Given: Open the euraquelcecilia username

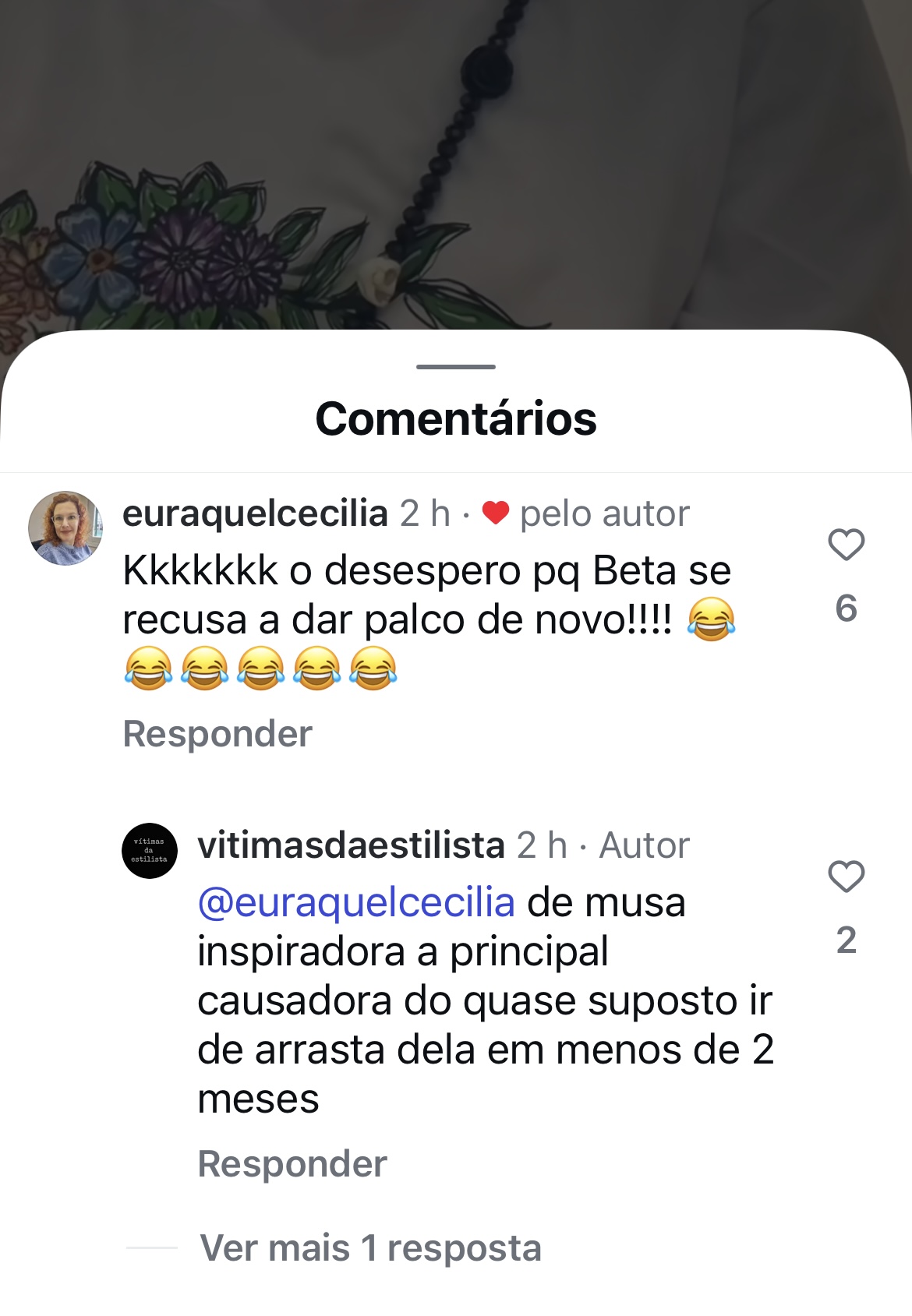Looking at the screenshot, I should point(255,513).
